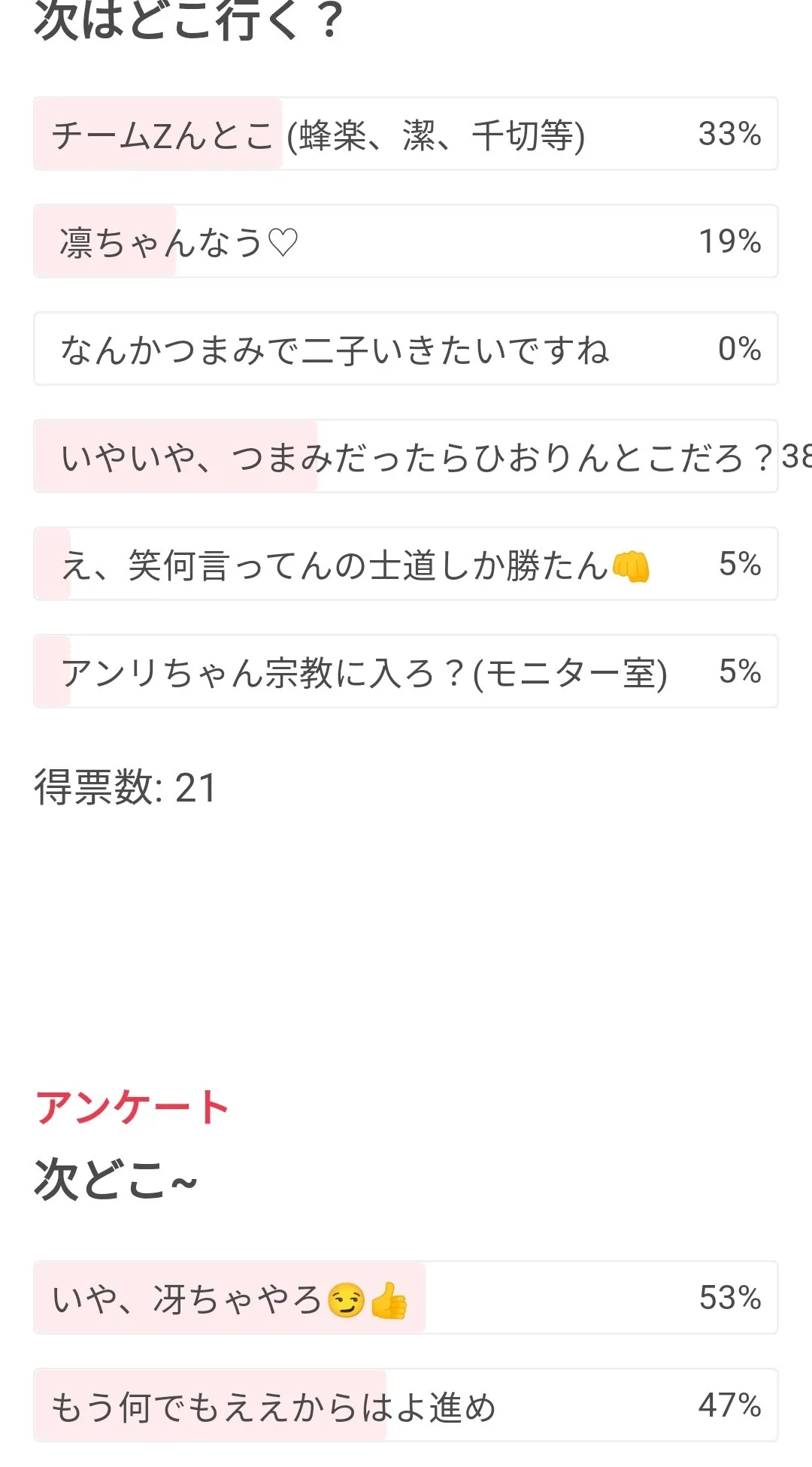Vote for いや、冴ちゃやろ option
Image resolution: width=812 pixels, height=1467 pixels.
[x=405, y=1298]
